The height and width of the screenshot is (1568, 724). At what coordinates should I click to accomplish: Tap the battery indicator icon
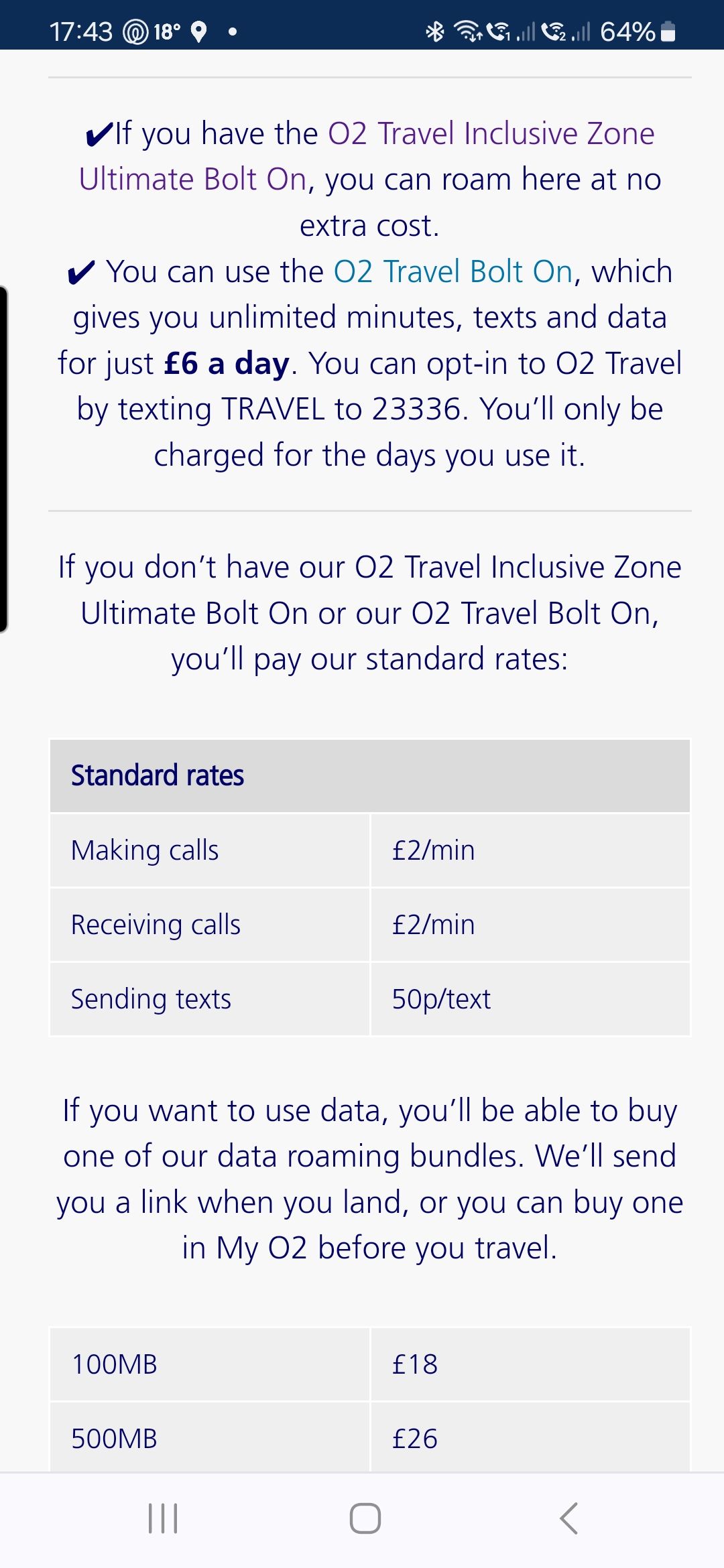tap(666, 30)
